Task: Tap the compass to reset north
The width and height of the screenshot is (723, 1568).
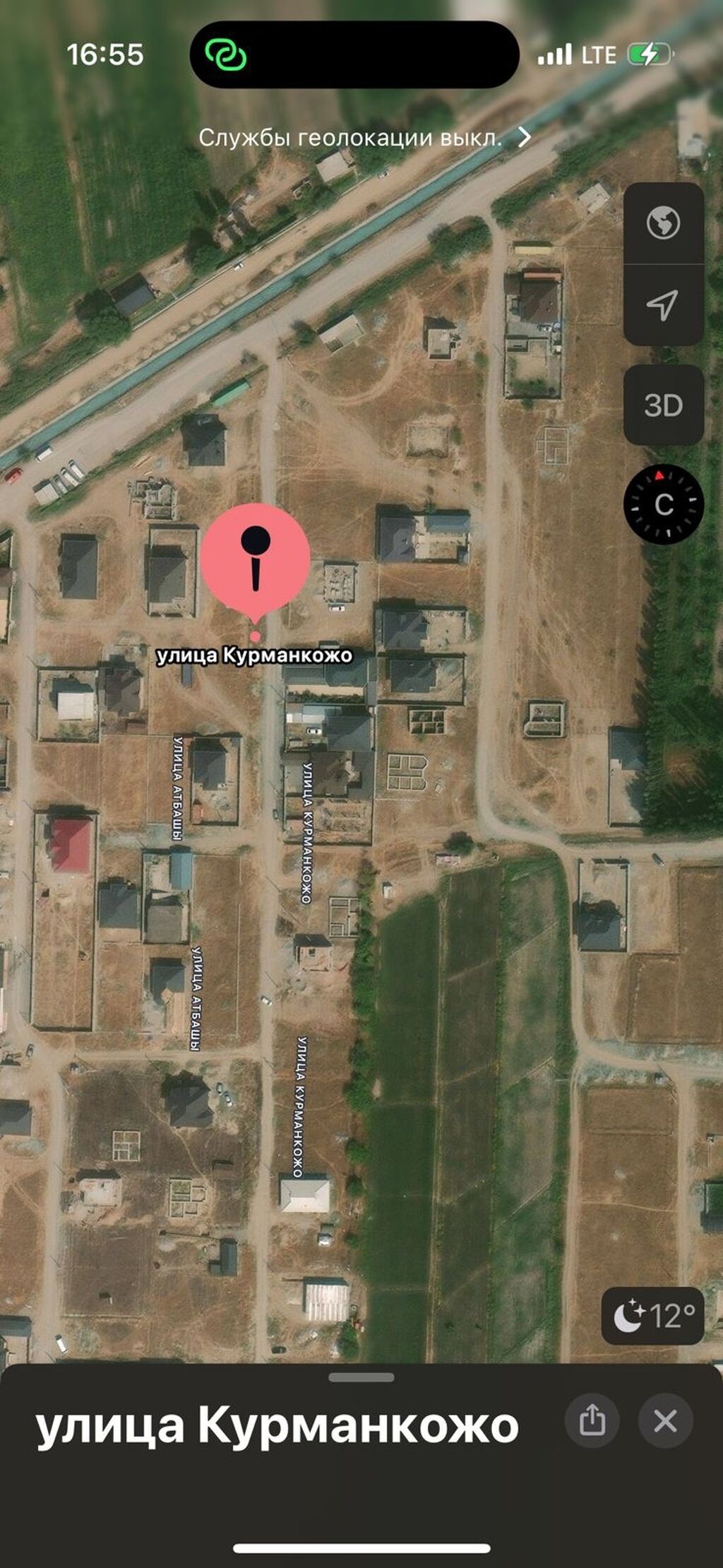Action: (664, 504)
